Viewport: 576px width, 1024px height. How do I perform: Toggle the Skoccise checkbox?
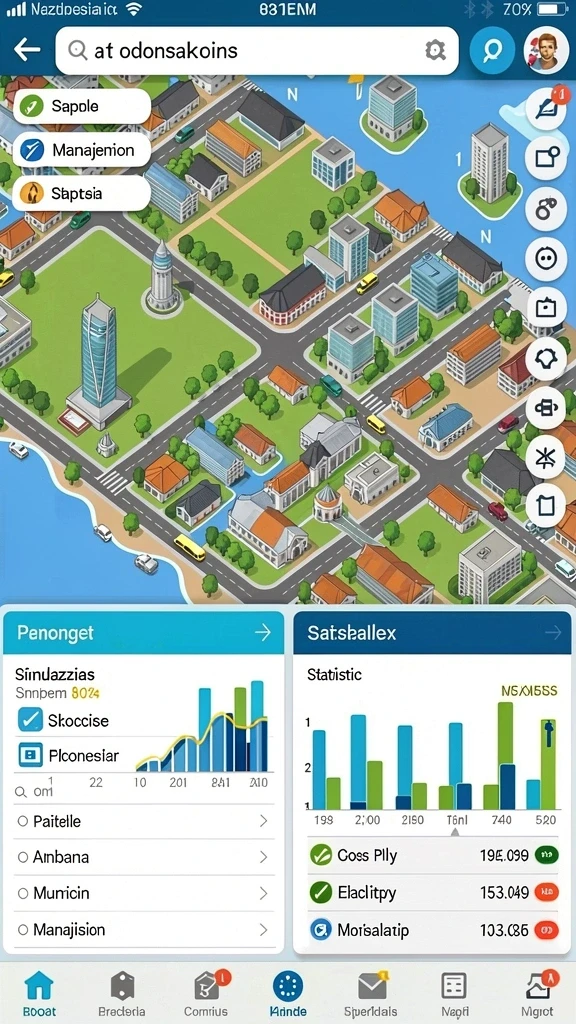coord(30,720)
